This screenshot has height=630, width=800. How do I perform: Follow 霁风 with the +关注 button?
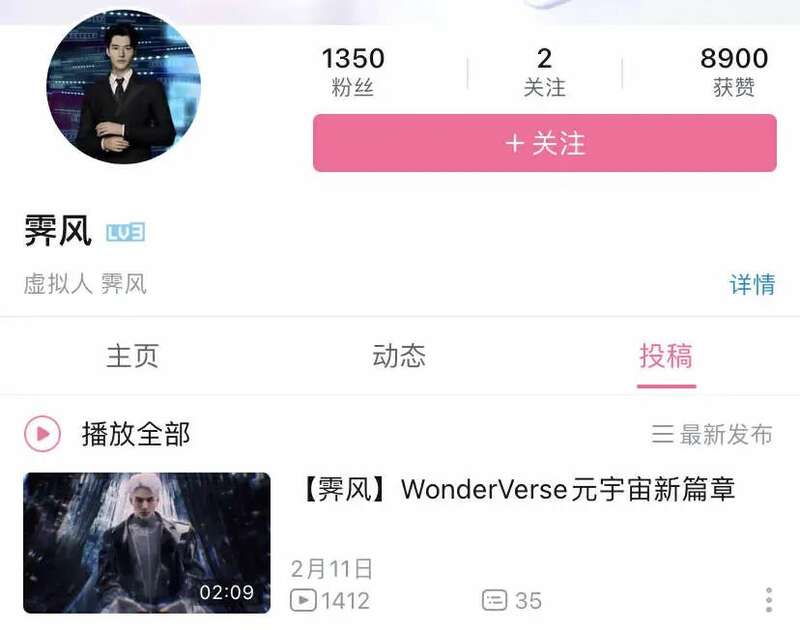coord(544,143)
